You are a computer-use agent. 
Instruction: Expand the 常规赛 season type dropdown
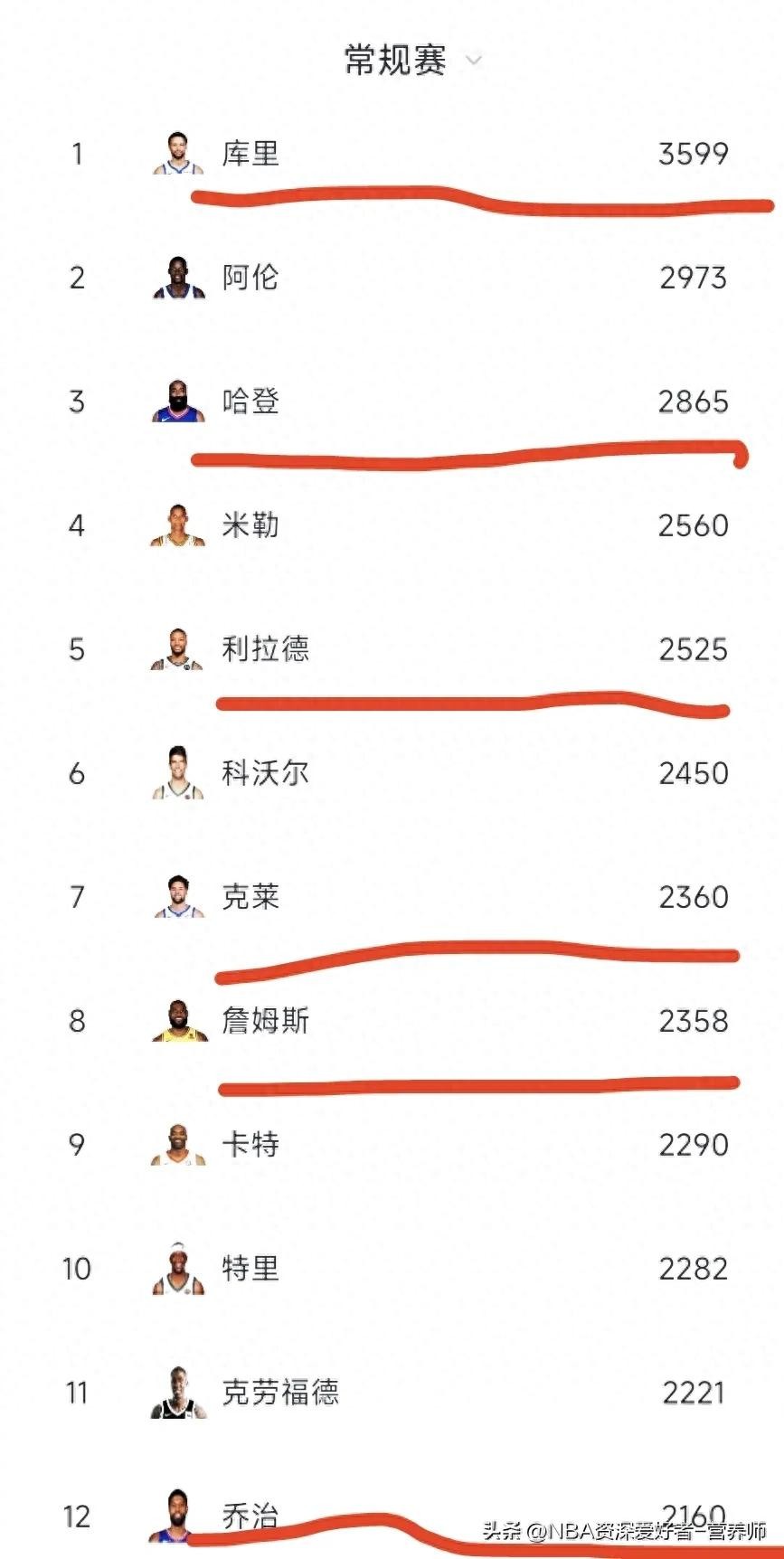coord(411,61)
